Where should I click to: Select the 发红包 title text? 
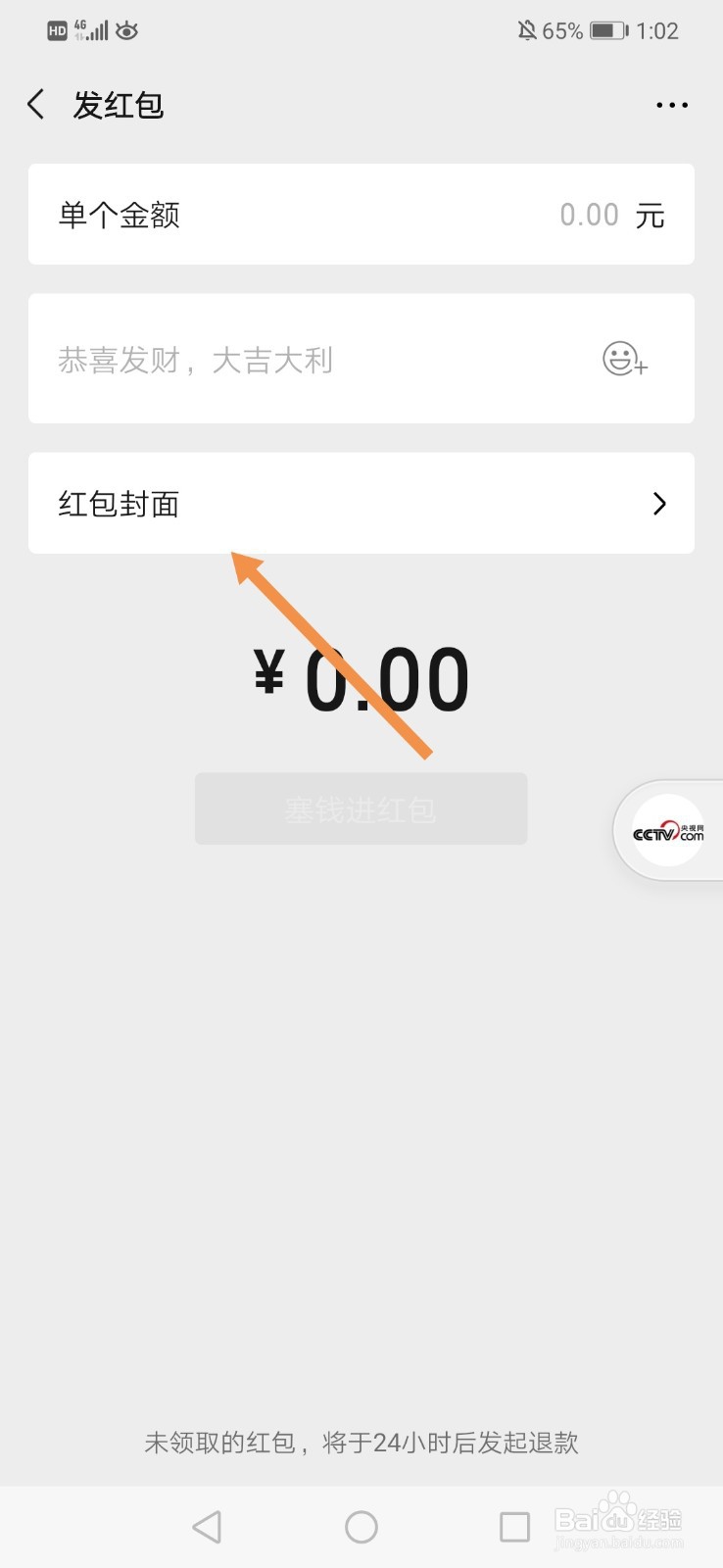click(119, 105)
